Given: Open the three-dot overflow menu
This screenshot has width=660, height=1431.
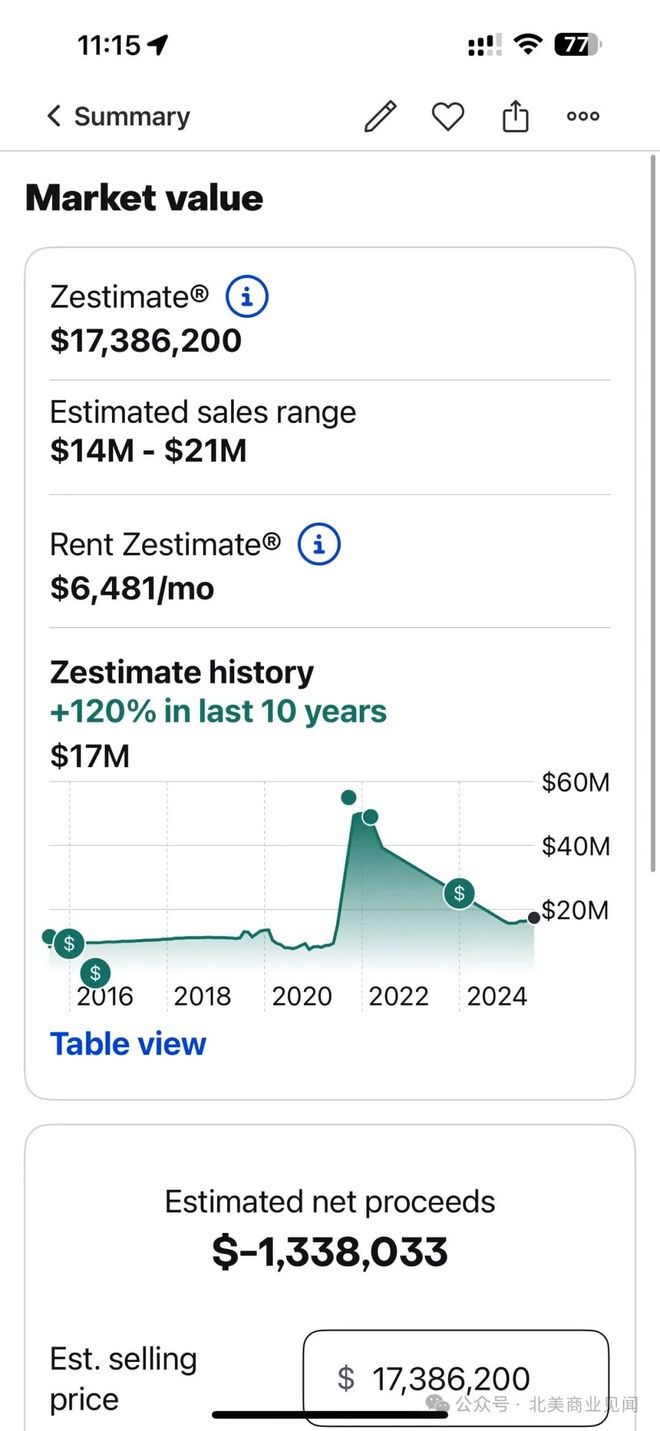Looking at the screenshot, I should point(583,117).
